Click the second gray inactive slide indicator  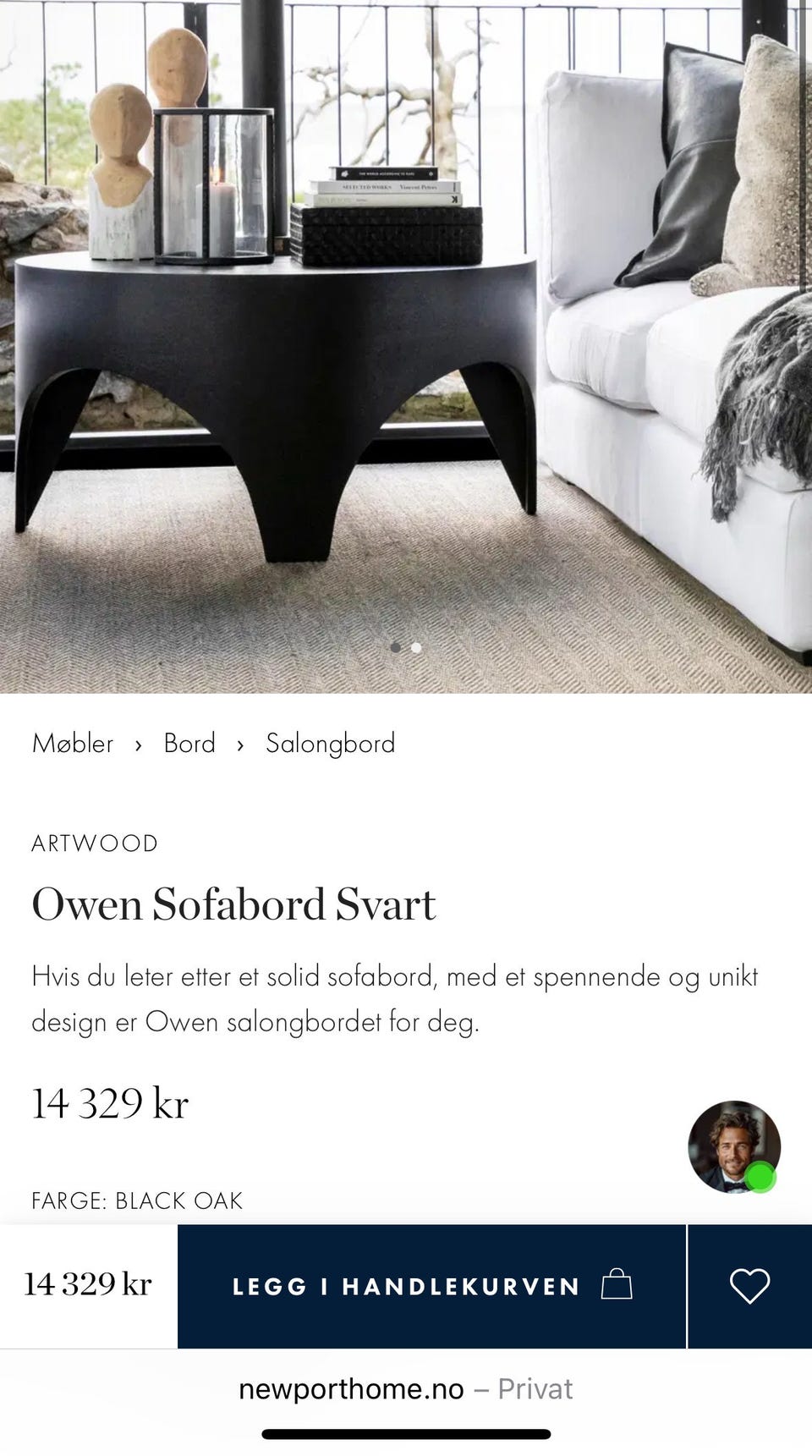click(415, 646)
